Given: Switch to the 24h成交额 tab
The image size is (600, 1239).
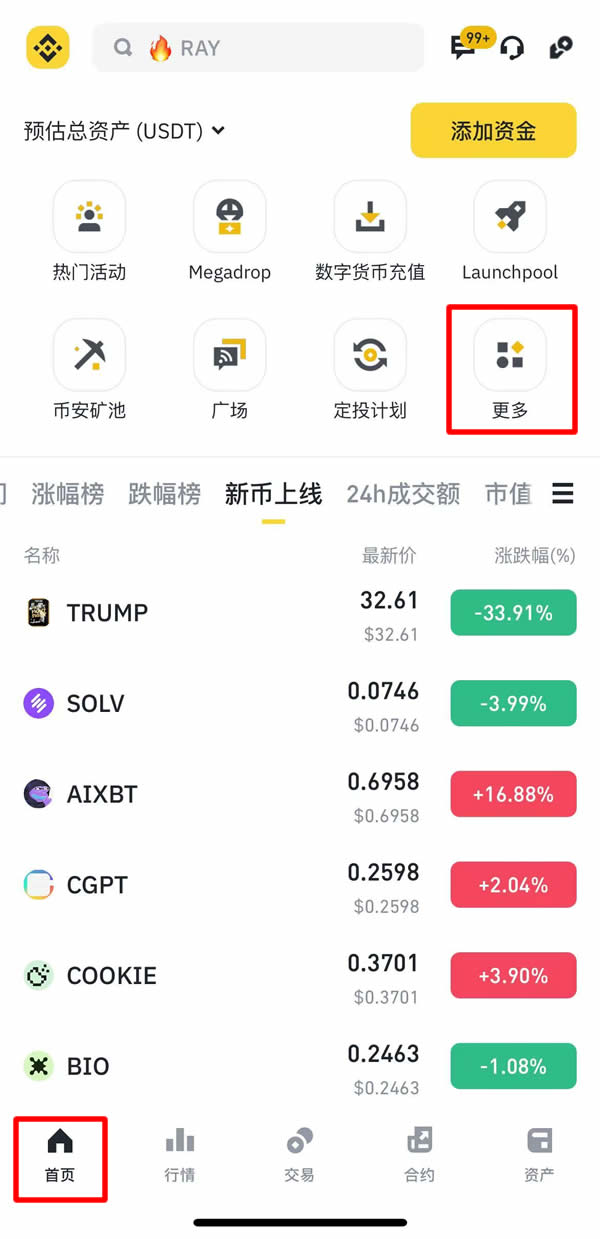Looking at the screenshot, I should click(x=403, y=494).
